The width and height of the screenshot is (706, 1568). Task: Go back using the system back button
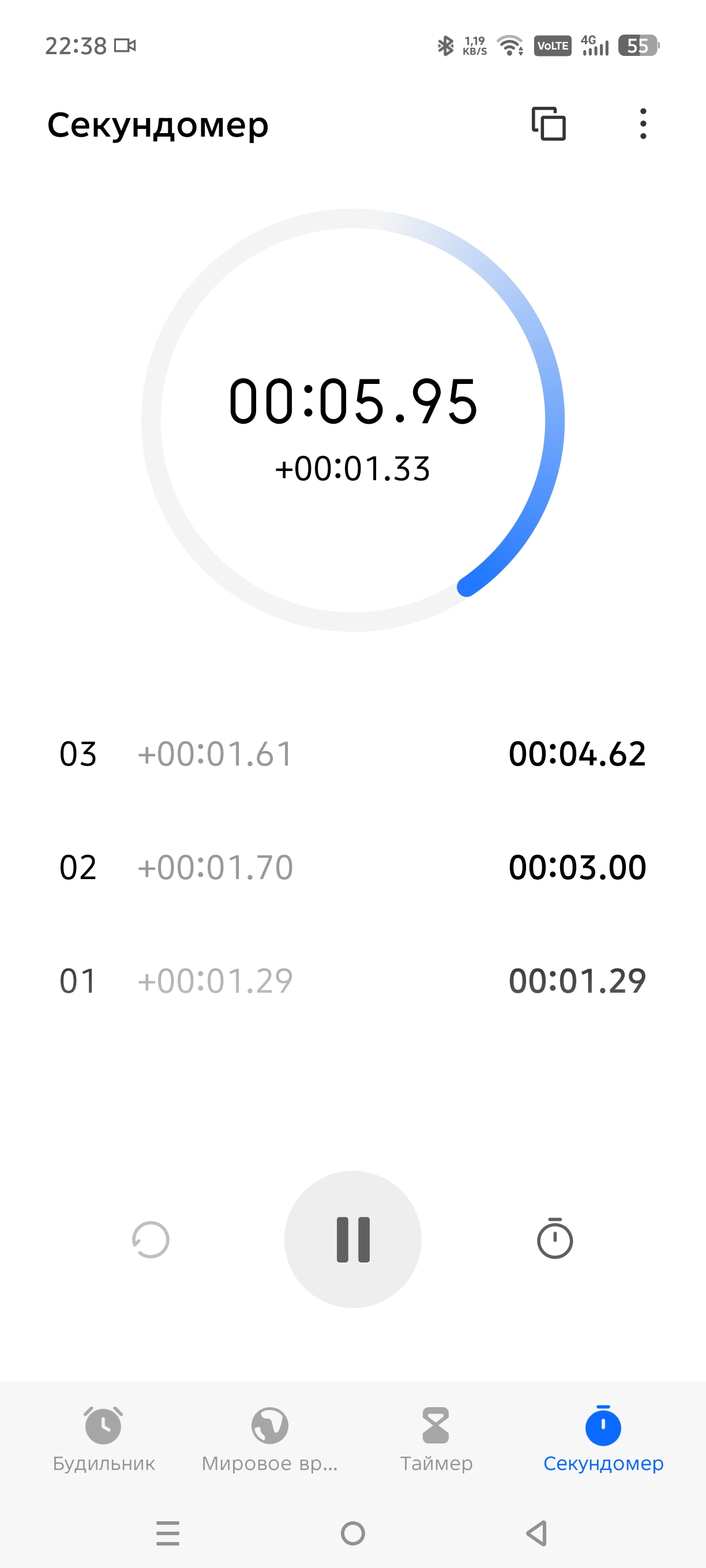[x=536, y=1533]
